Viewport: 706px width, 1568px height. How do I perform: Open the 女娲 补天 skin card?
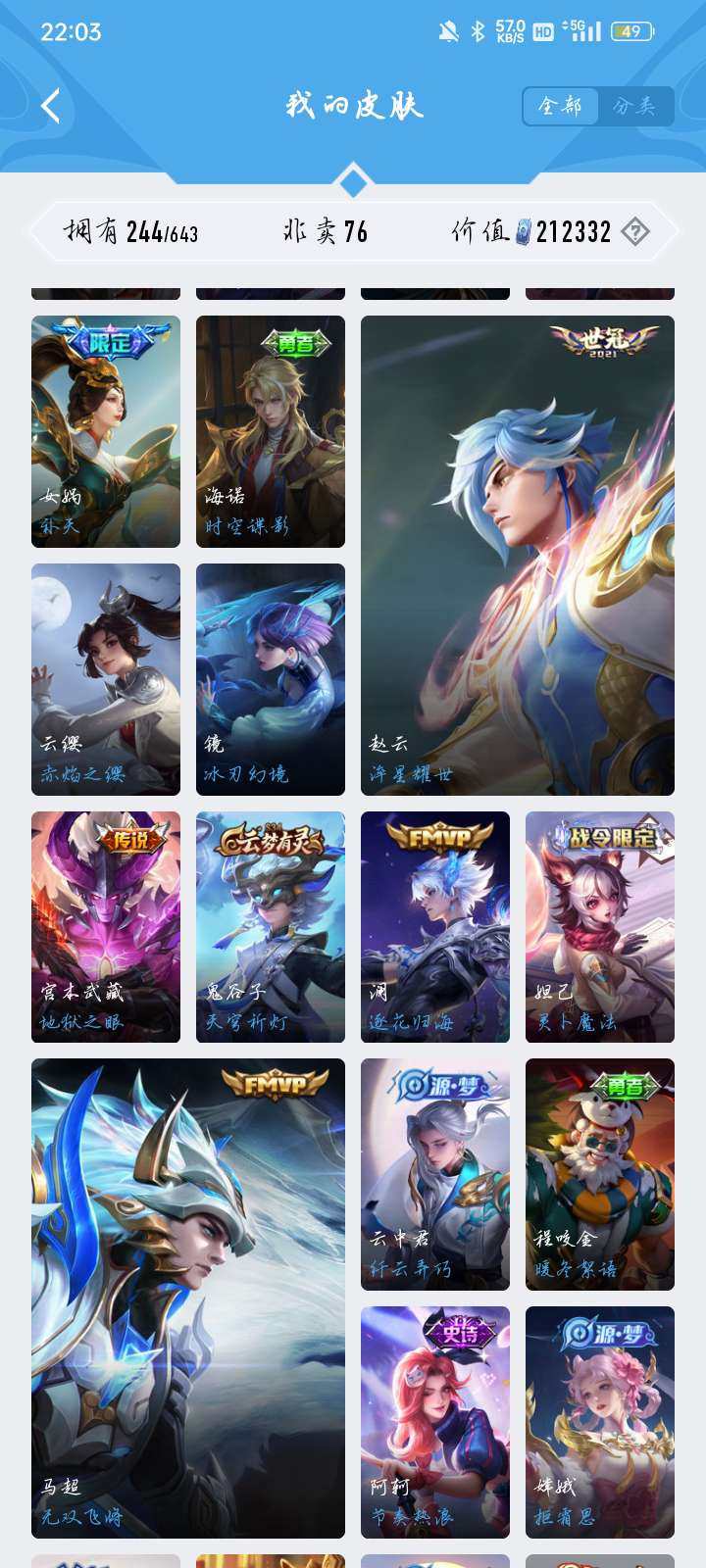point(106,431)
